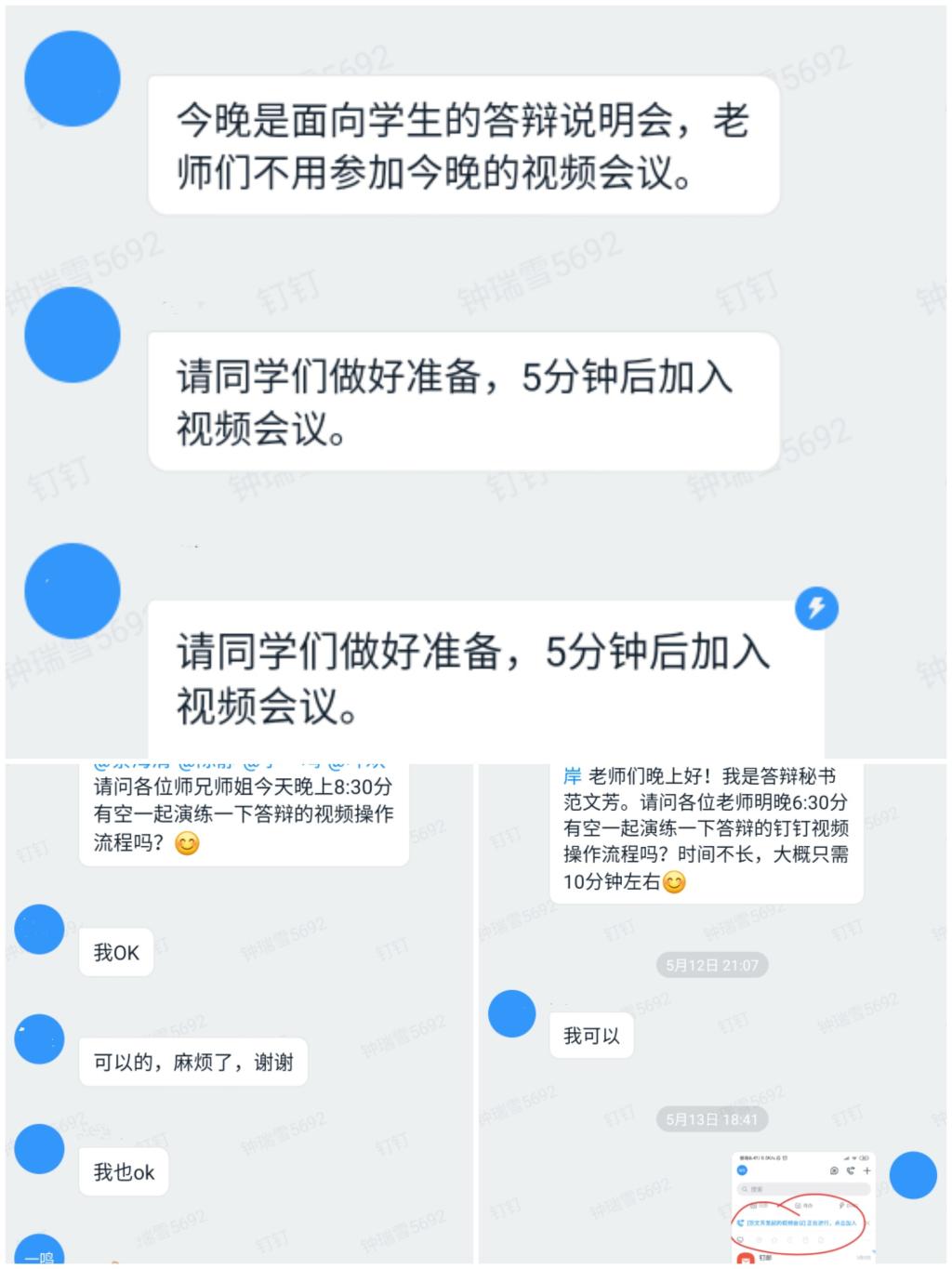Viewport: 952px width, 1269px height.
Task: Tap the 钉邮 mail app icon
Action: pyautogui.click(x=745, y=1260)
